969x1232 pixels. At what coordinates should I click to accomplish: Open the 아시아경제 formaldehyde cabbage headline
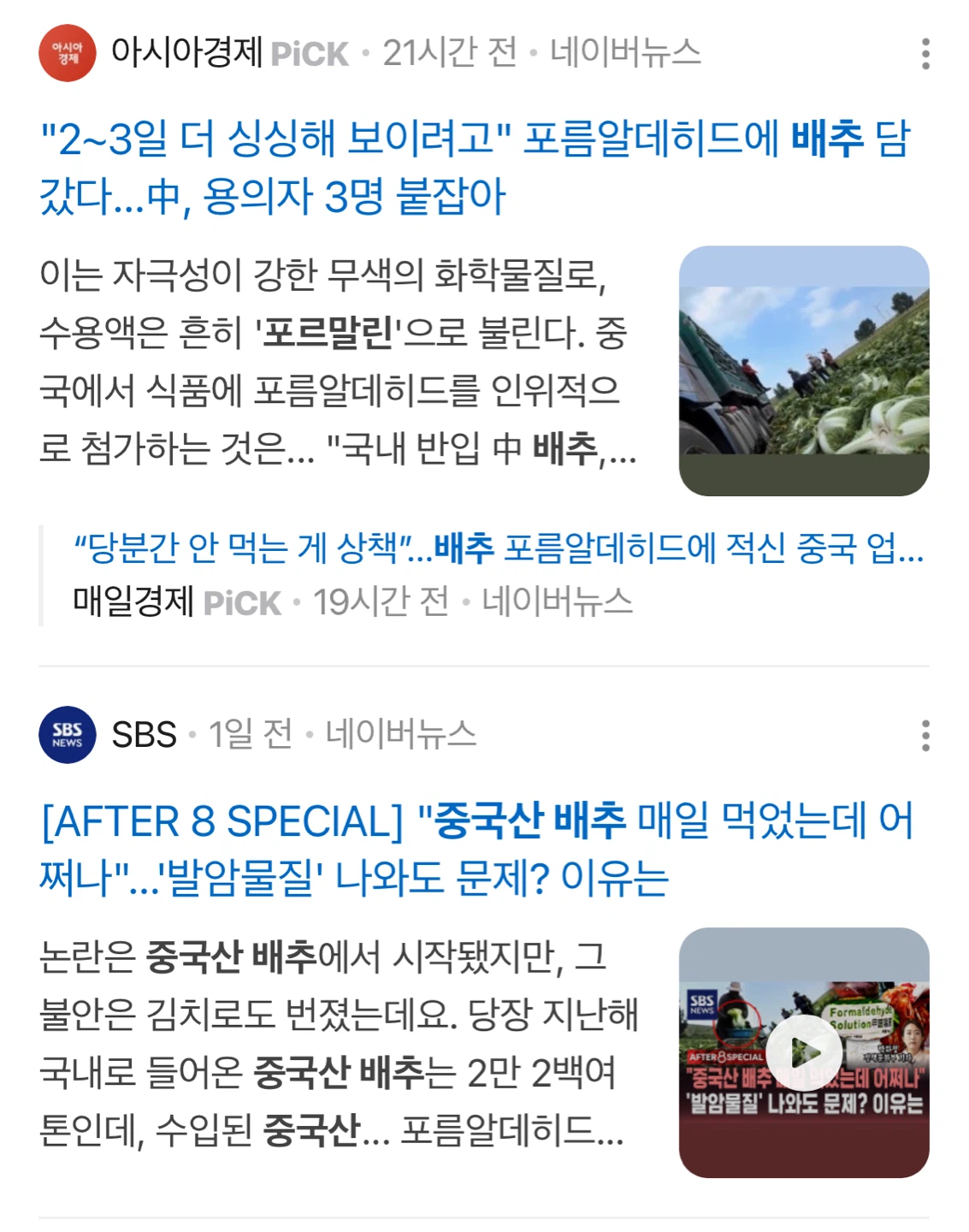[x=476, y=167]
